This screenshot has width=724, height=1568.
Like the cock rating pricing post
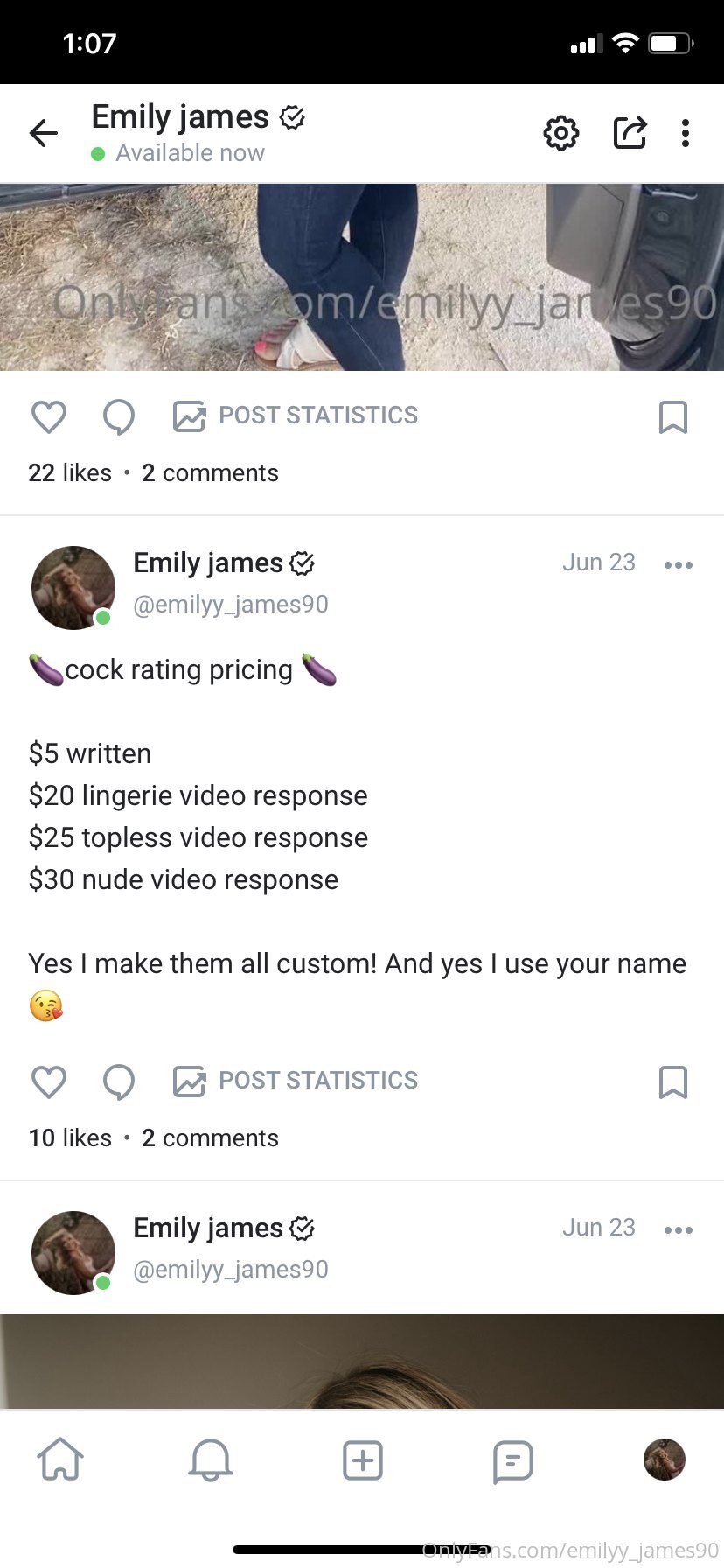[49, 1082]
